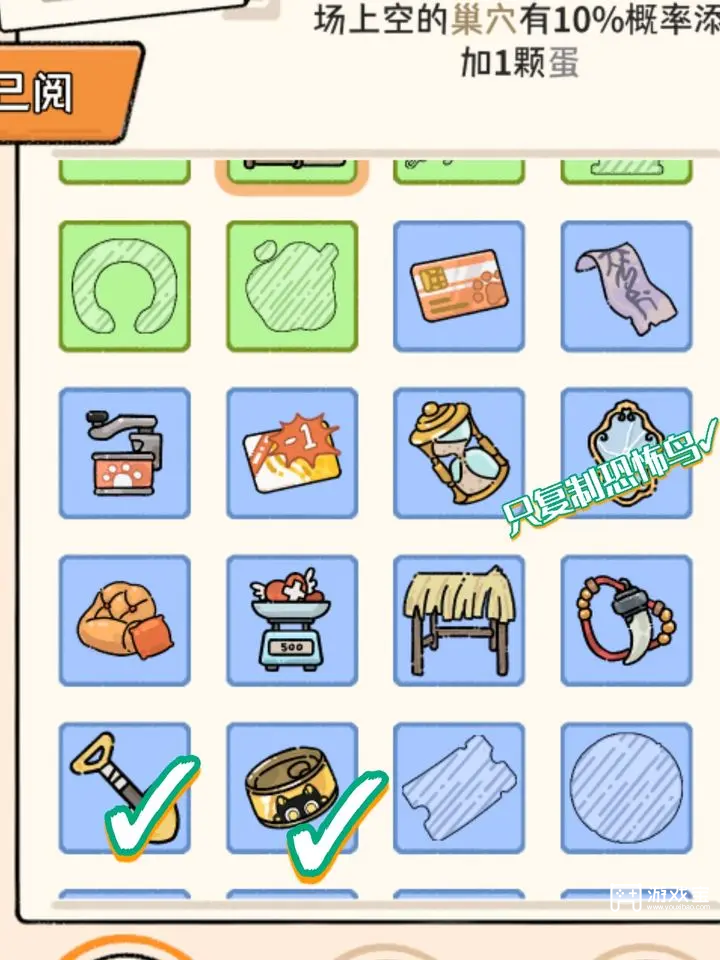
Task: Open the tooth bracelet item
Action: 626,620
